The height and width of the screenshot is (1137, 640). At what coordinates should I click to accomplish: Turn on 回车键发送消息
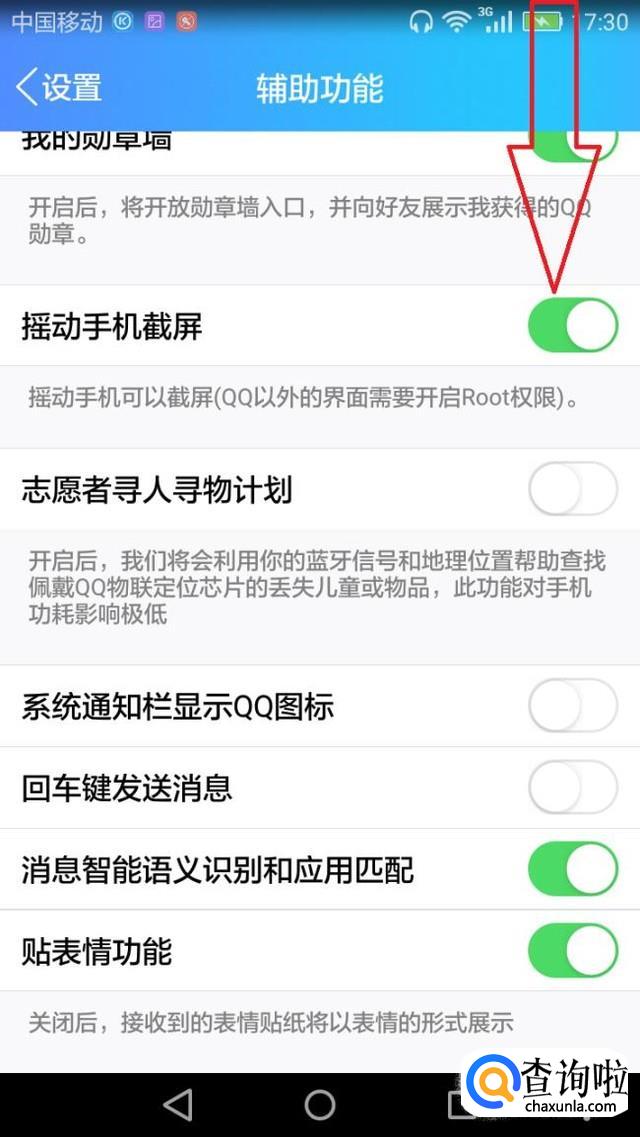pos(573,787)
